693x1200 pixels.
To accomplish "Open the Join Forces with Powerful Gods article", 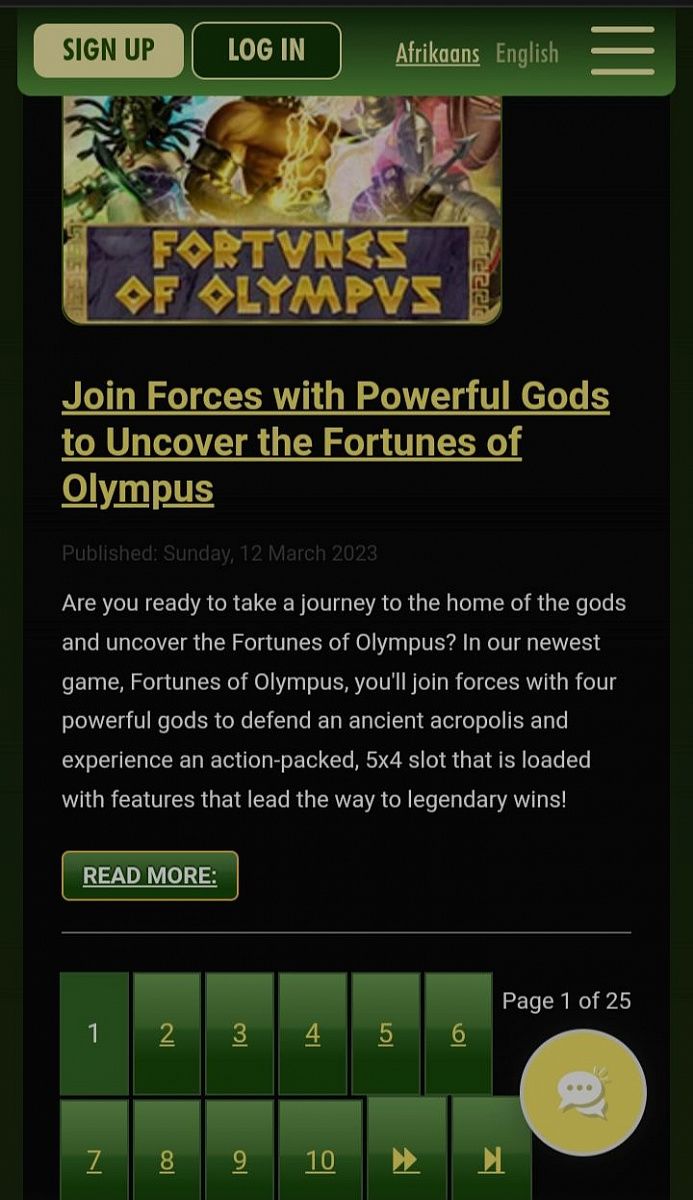I will point(335,442).
